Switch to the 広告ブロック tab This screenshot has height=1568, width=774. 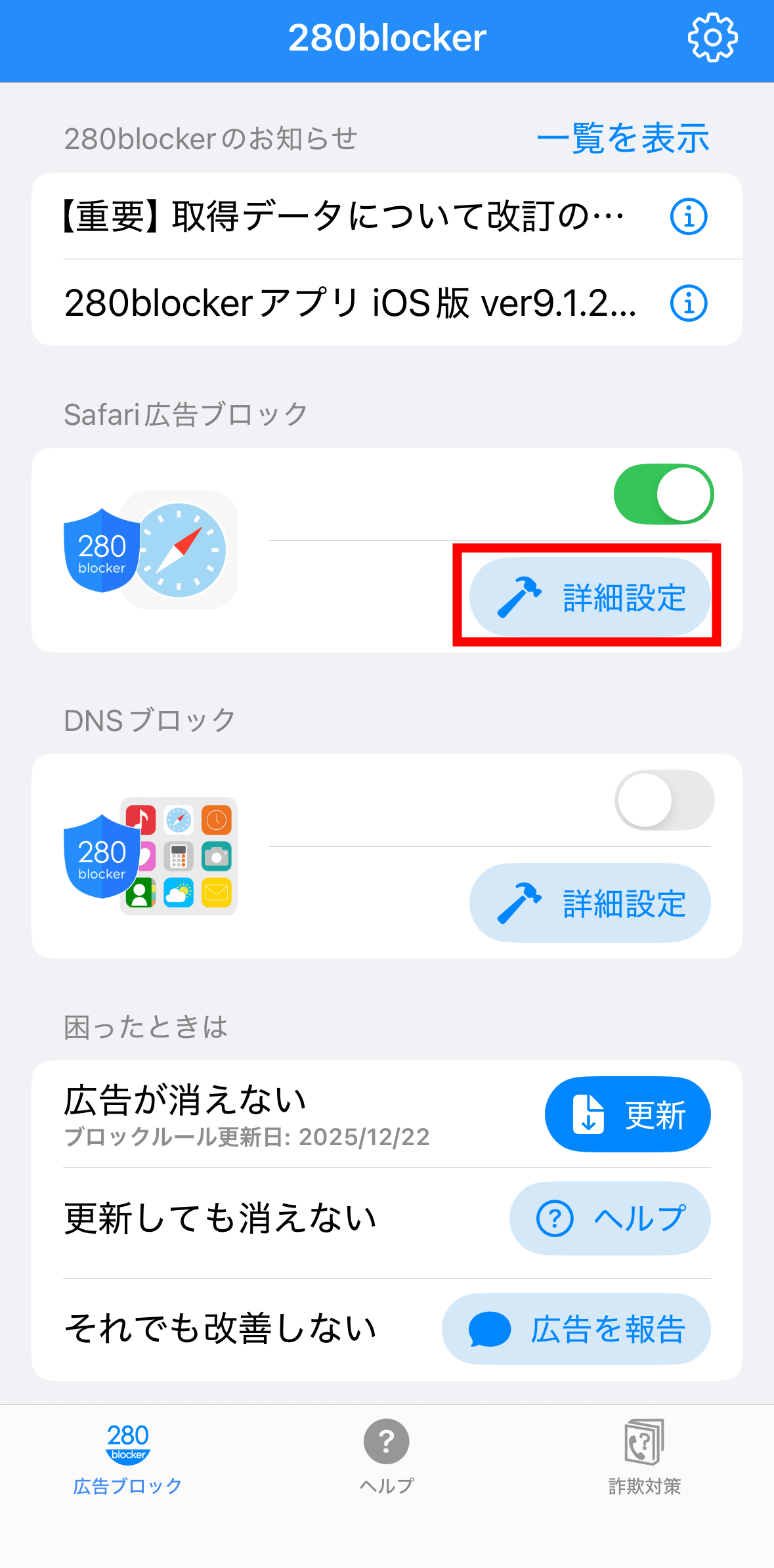pyautogui.click(x=128, y=1454)
